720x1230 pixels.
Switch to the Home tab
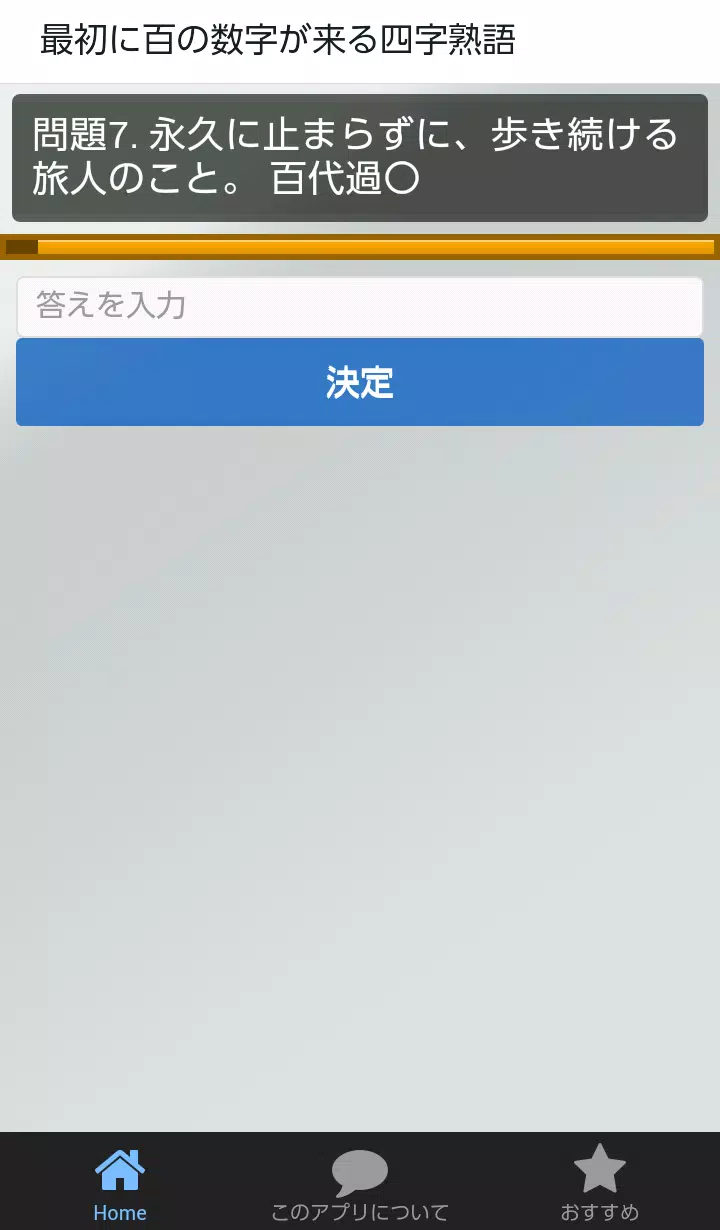[x=119, y=1180]
